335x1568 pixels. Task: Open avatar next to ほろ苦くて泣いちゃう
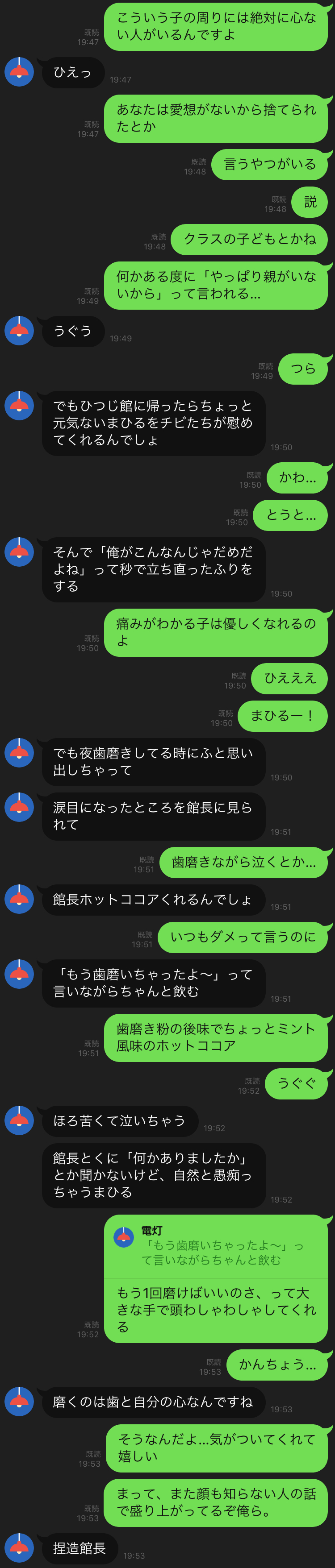click(20, 1120)
